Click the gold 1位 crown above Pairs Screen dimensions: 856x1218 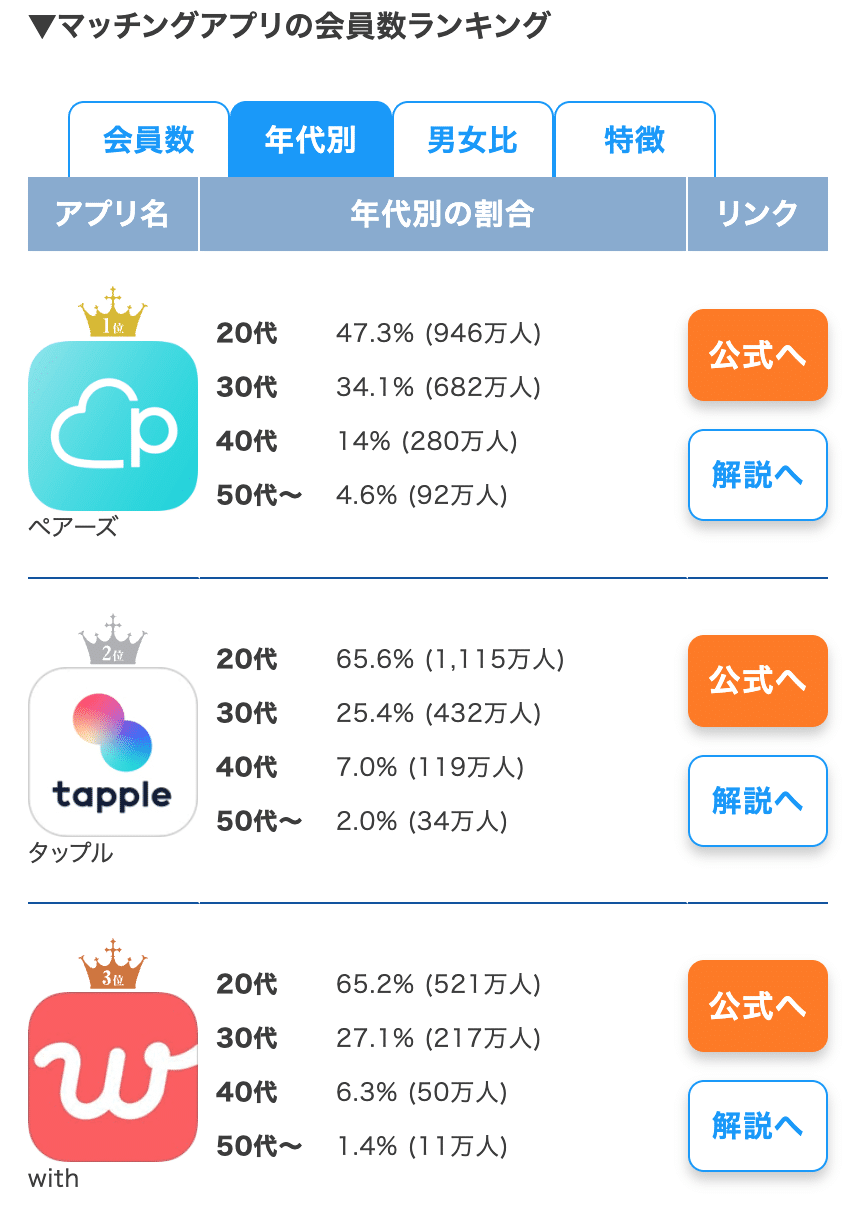[x=112, y=315]
